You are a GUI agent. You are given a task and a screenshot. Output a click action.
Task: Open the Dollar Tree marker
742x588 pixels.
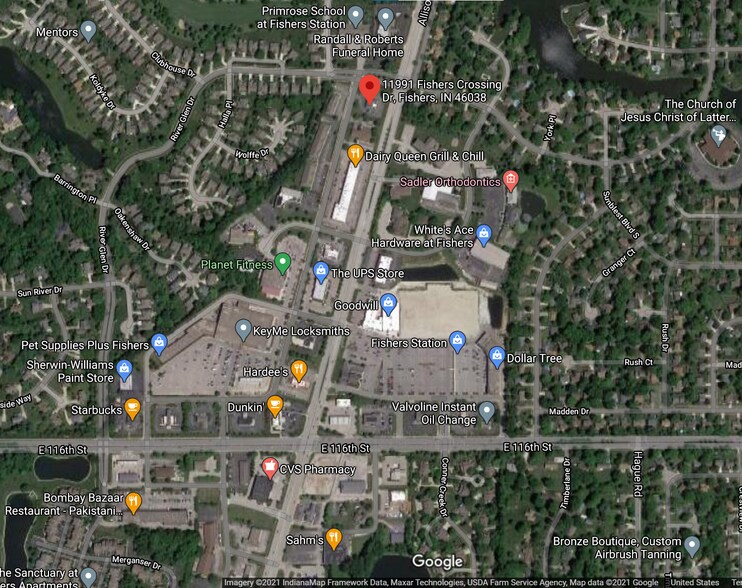point(497,356)
